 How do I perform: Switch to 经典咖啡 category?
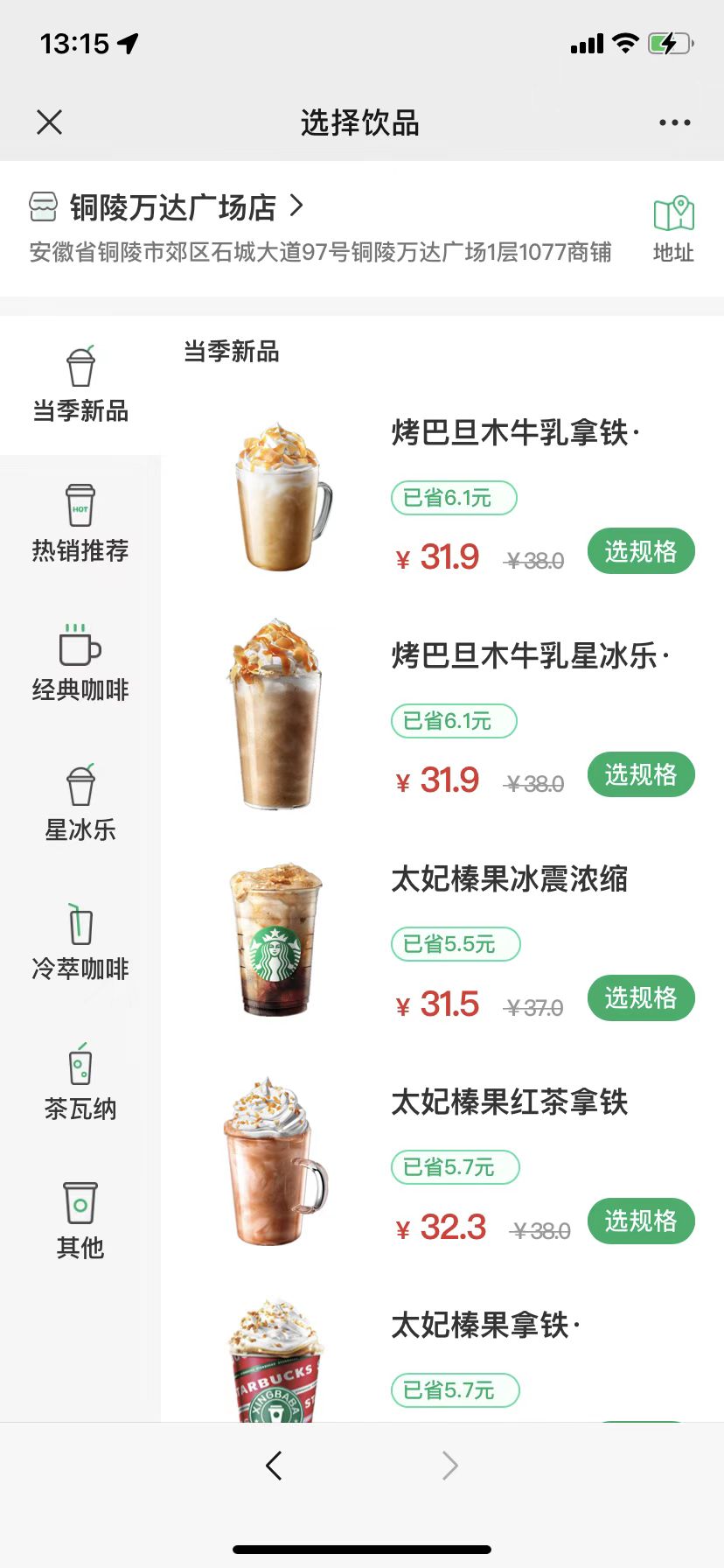[x=80, y=663]
